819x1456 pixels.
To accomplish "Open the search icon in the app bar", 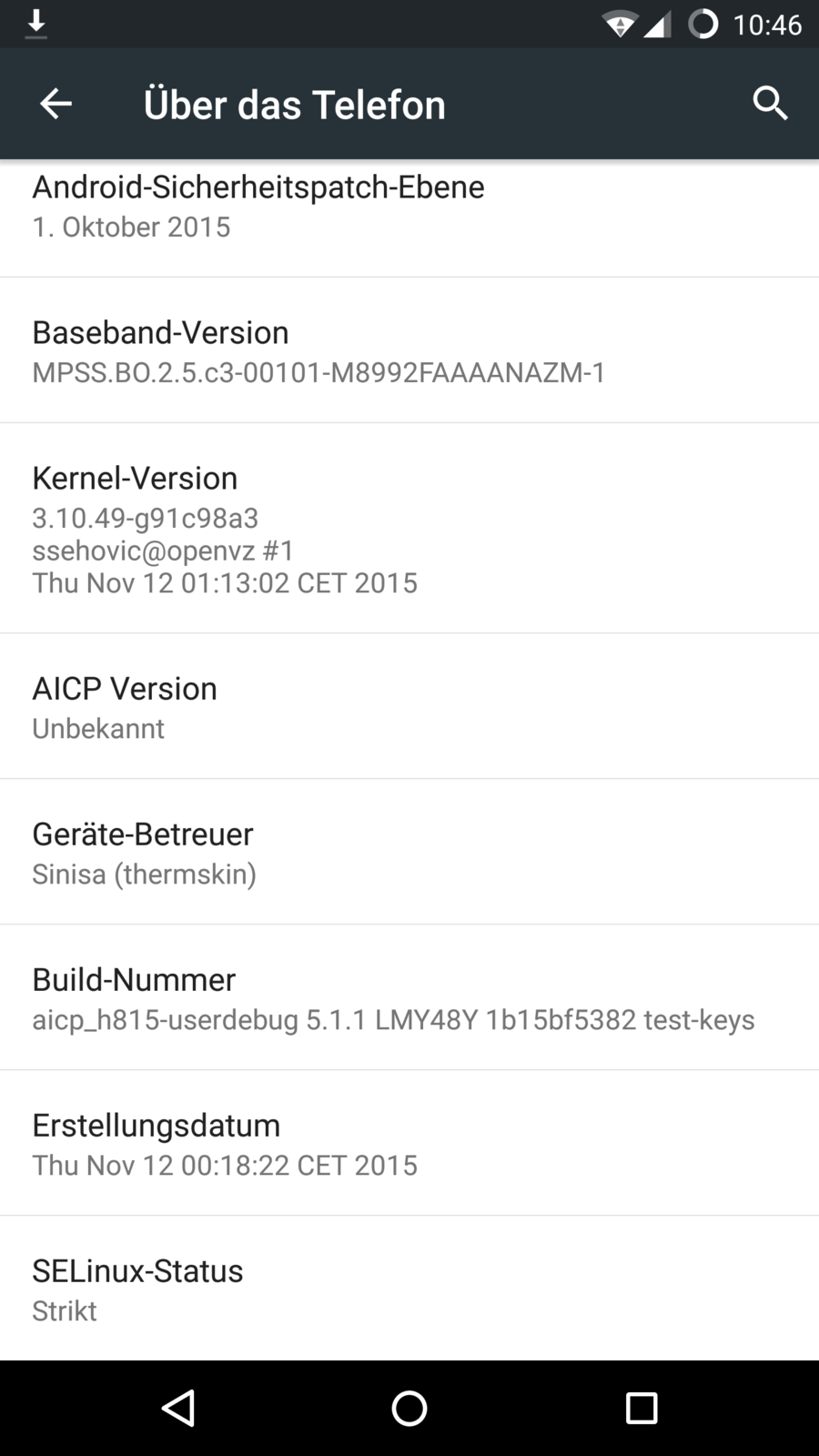I will coord(770,104).
